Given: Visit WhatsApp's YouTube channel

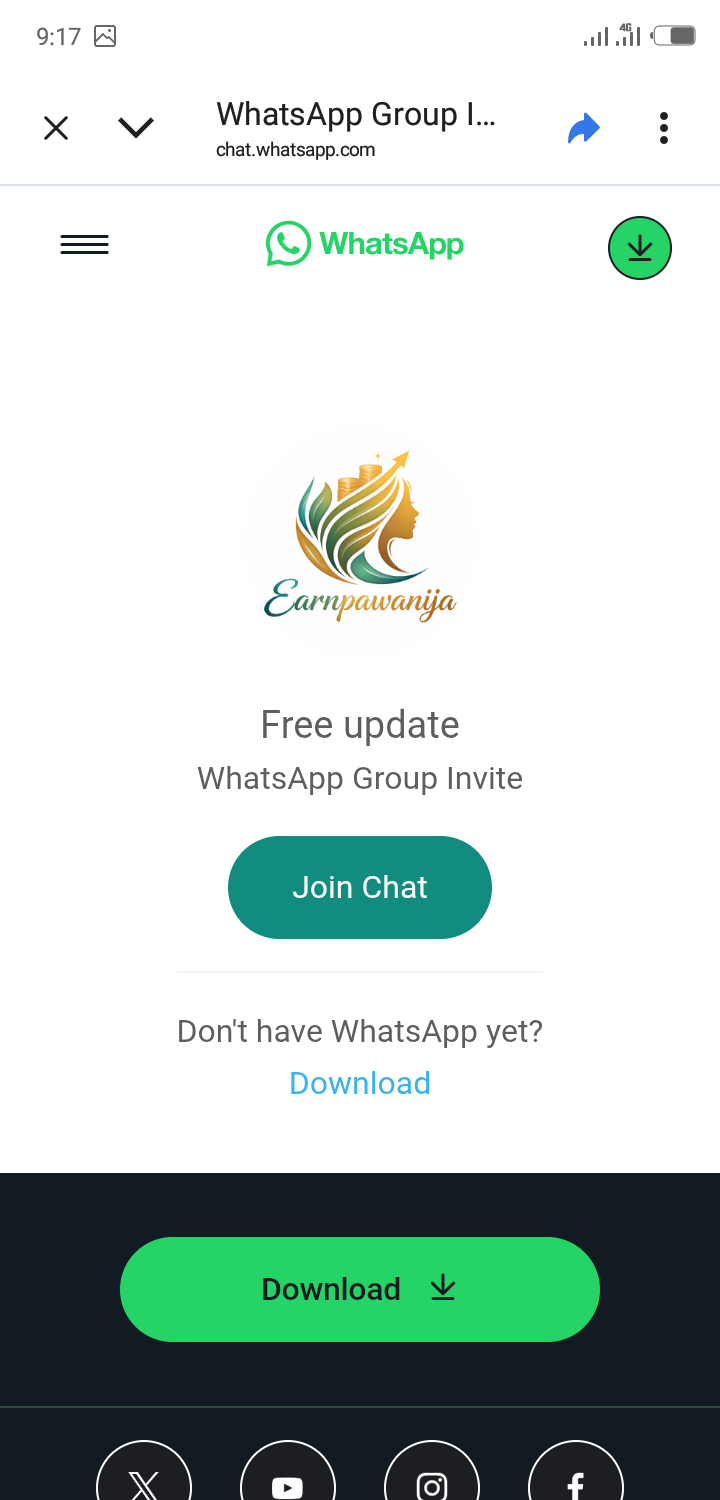Looking at the screenshot, I should point(288,1480).
